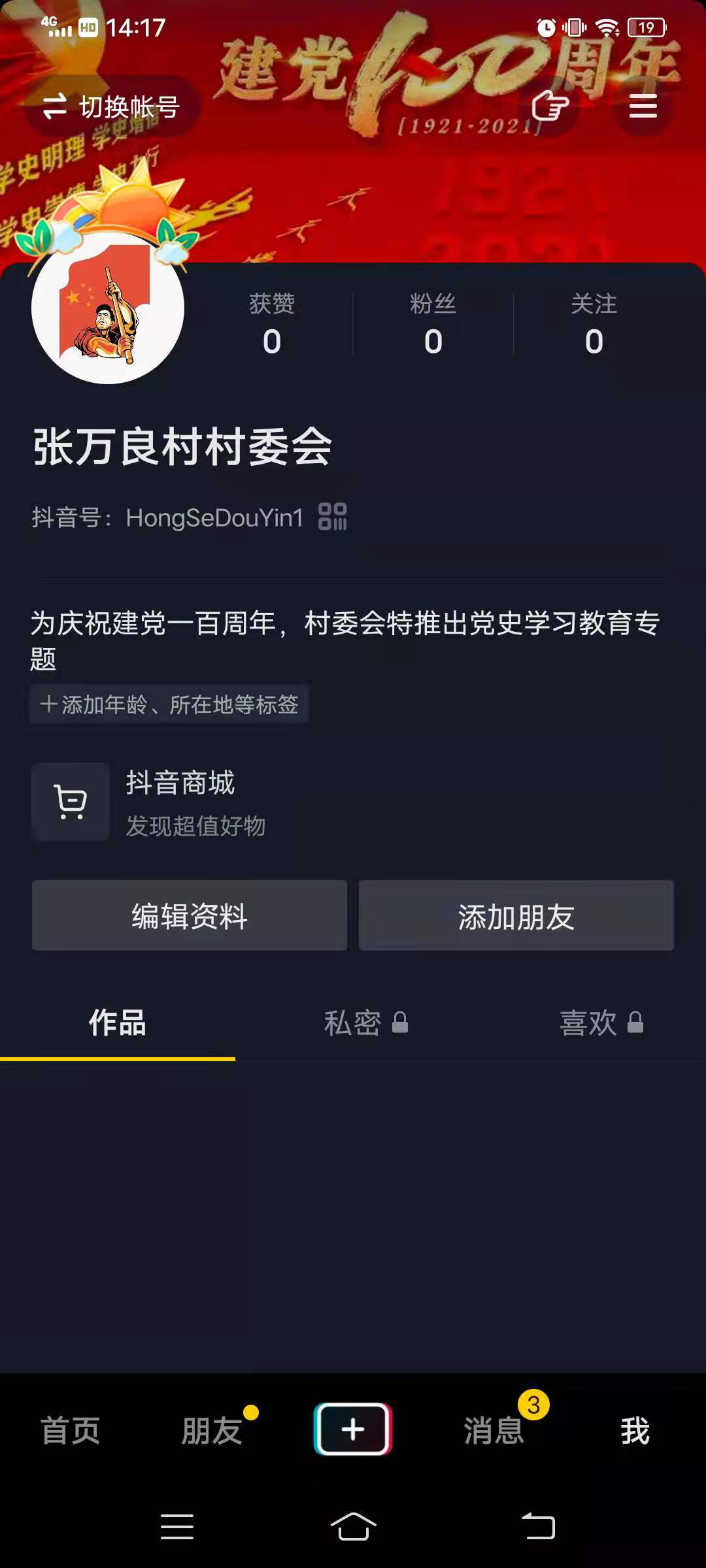The width and height of the screenshot is (706, 1568).
Task: Tap the pointing hand icon
Action: (549, 106)
